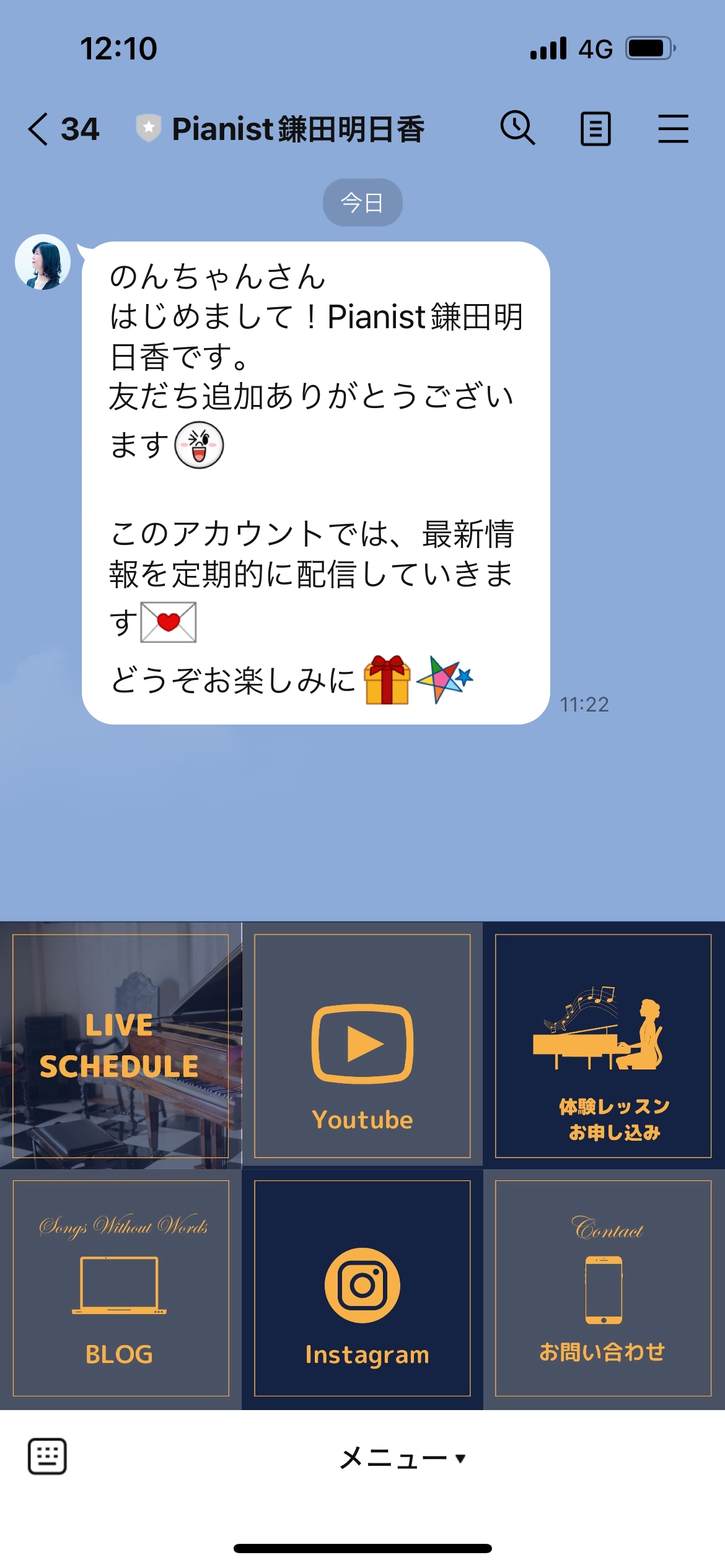Screen dimensions: 725x1568
Task: Open the hamburger menu
Action: [673, 129]
